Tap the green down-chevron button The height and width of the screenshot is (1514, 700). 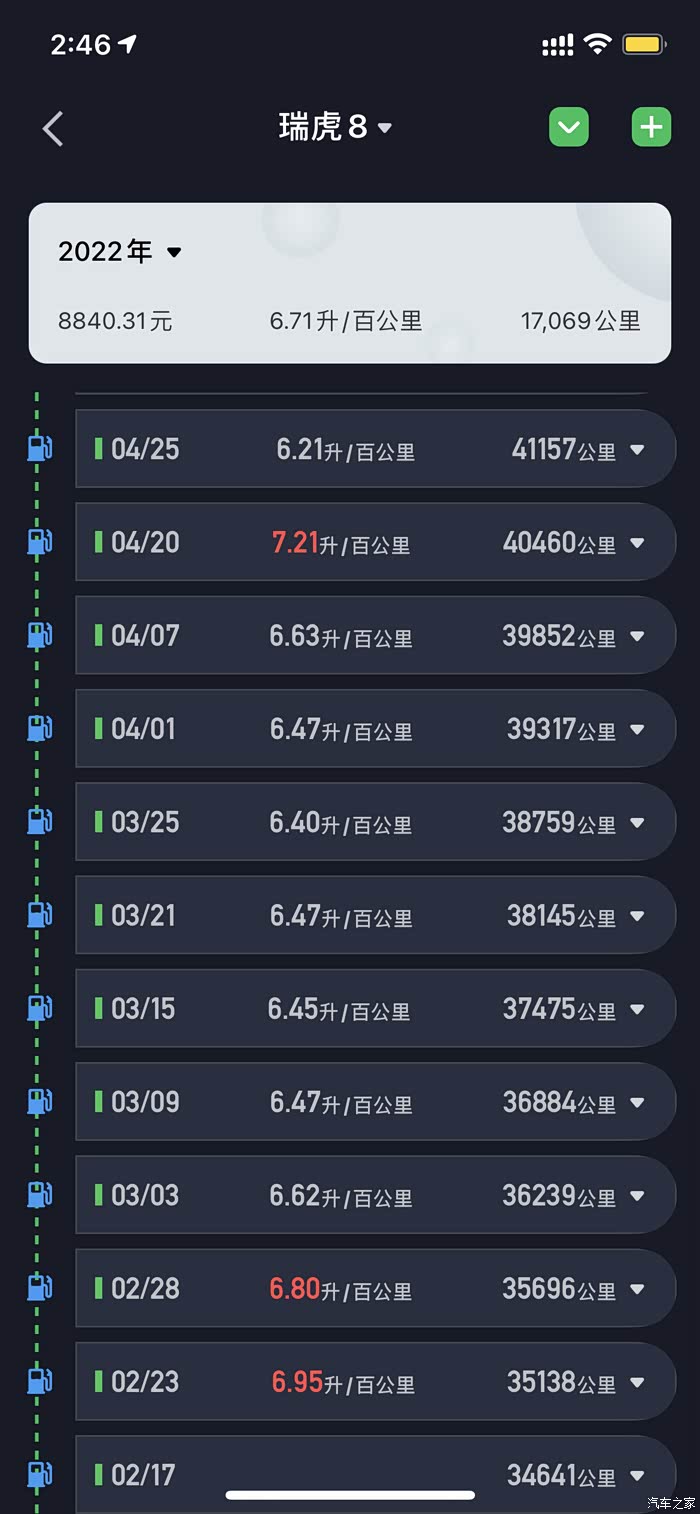[569, 128]
